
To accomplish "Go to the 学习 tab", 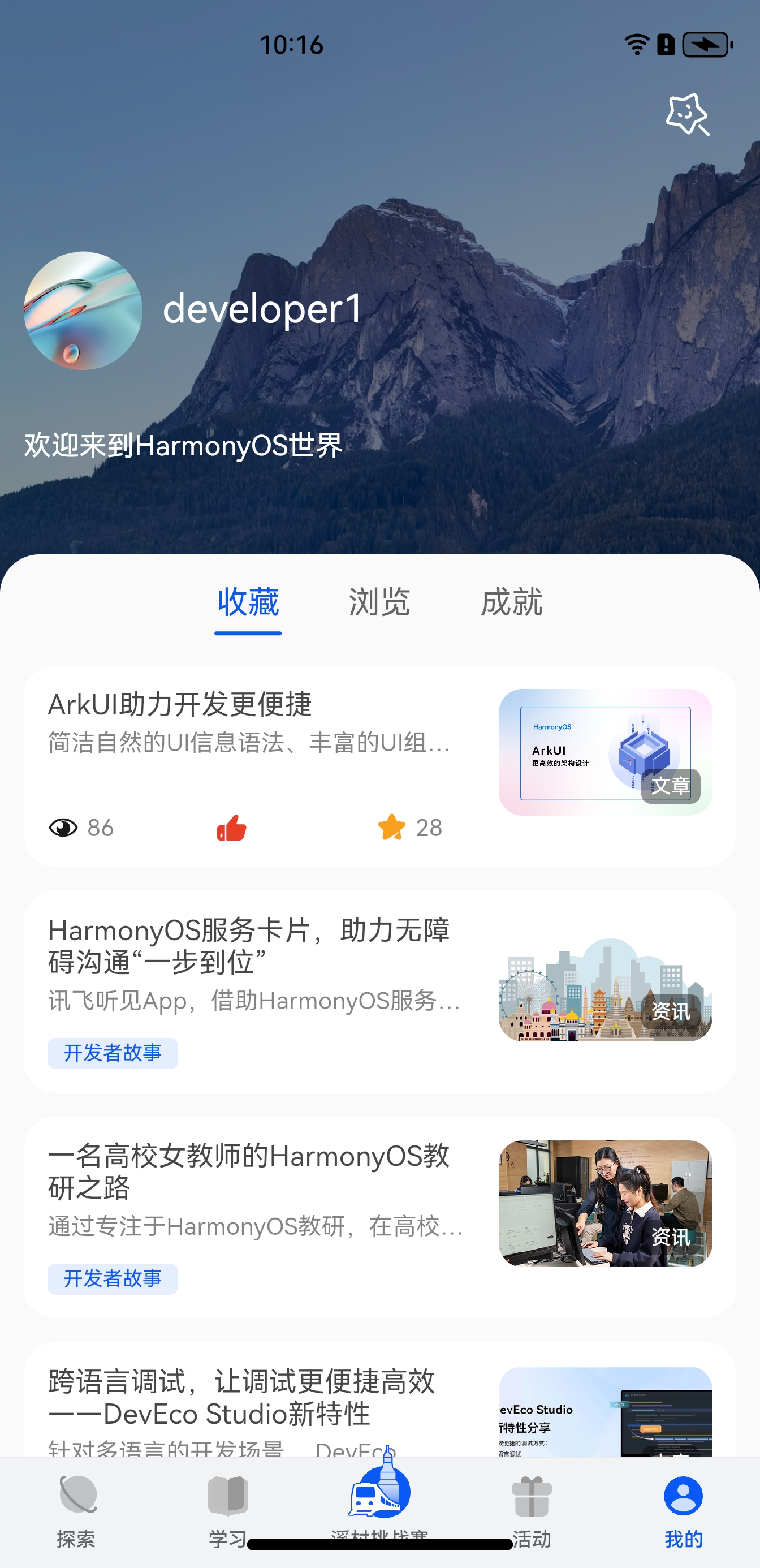I will tap(227, 1510).
